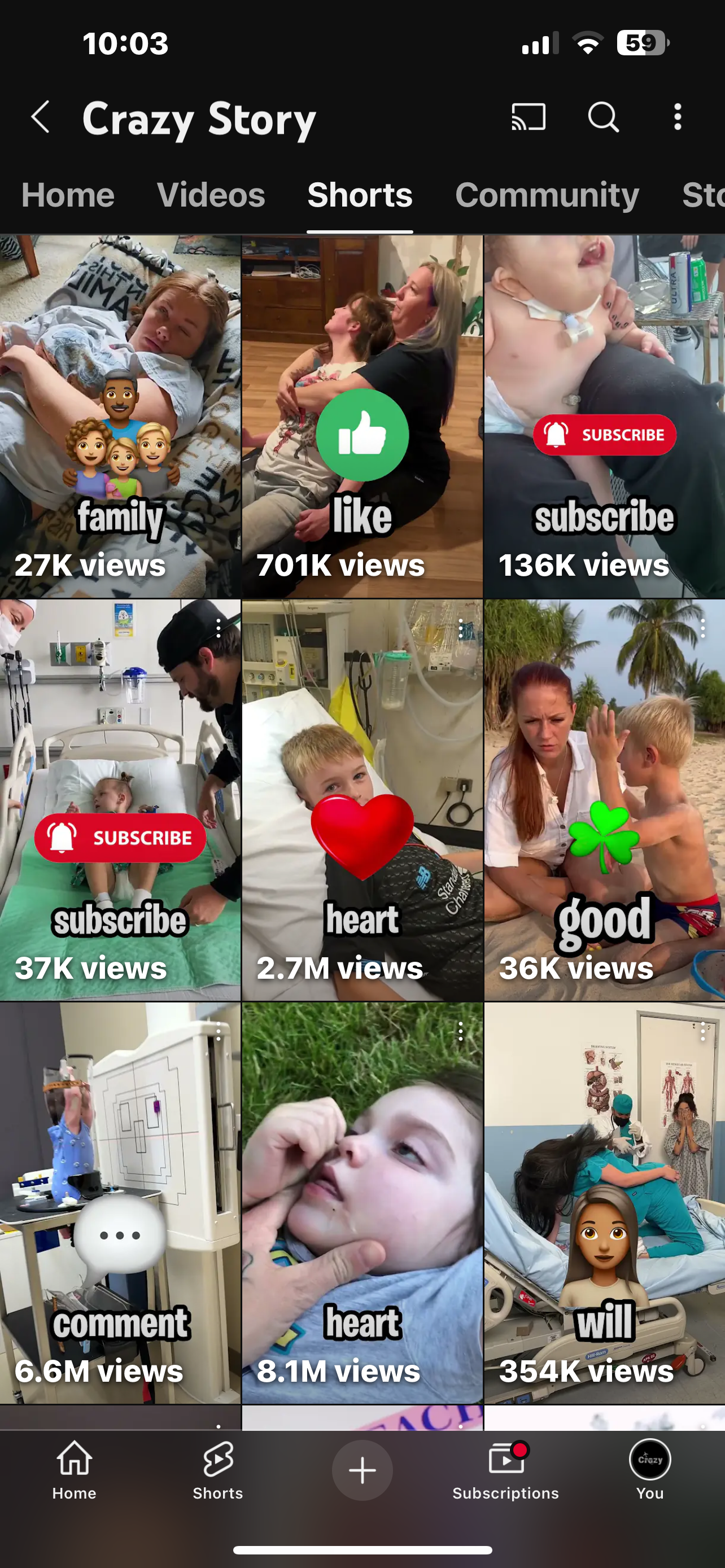Go back from Crazy Story channel
This screenshot has width=725, height=1568.
[x=40, y=117]
